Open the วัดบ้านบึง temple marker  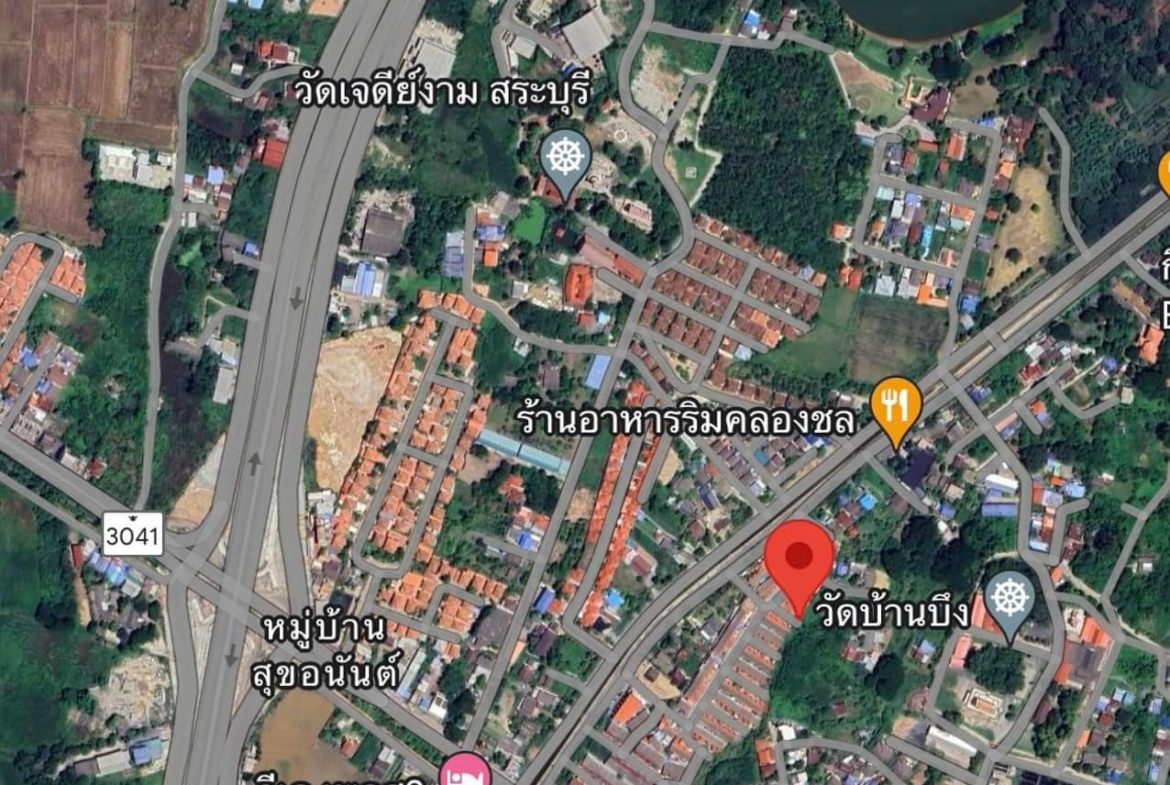pos(1009,599)
